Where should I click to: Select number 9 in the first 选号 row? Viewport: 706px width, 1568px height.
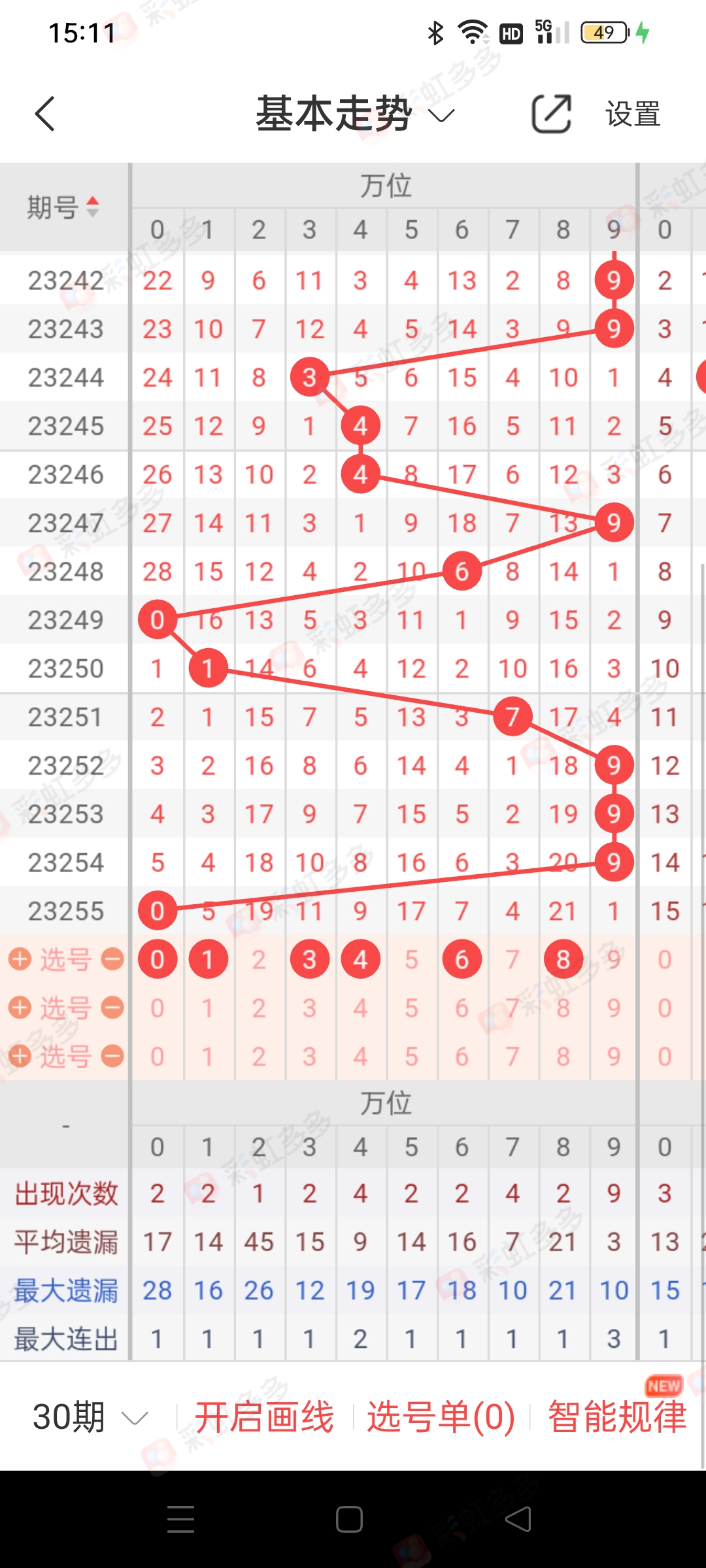[614, 958]
